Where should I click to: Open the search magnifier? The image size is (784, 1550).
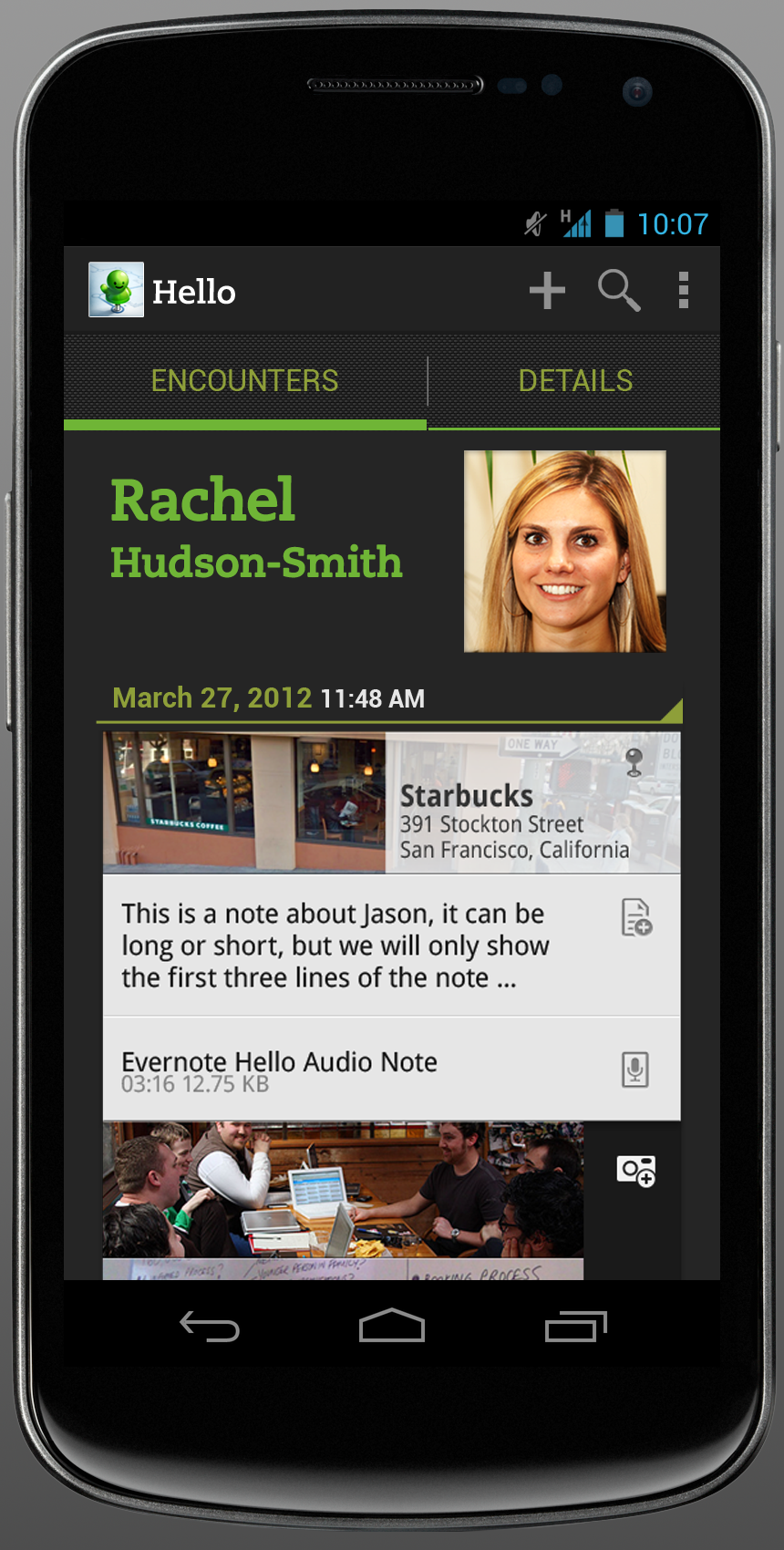tap(618, 292)
